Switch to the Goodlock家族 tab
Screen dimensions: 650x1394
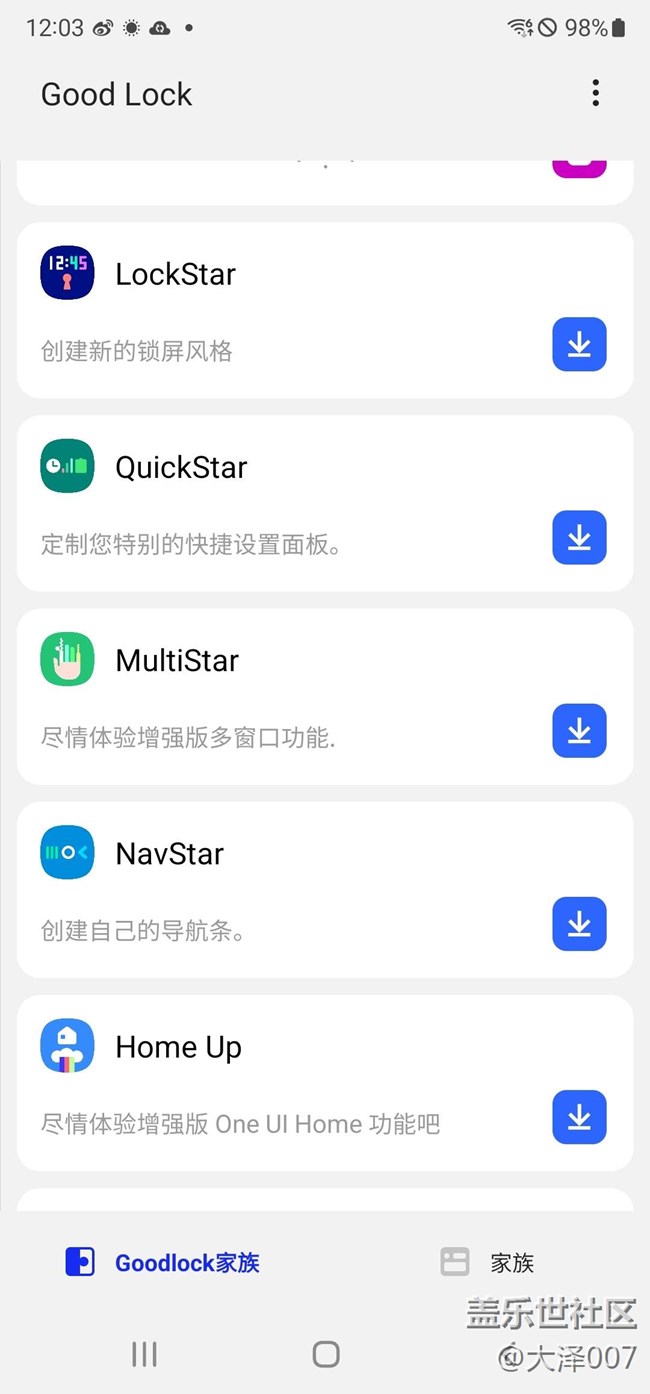point(163,1262)
